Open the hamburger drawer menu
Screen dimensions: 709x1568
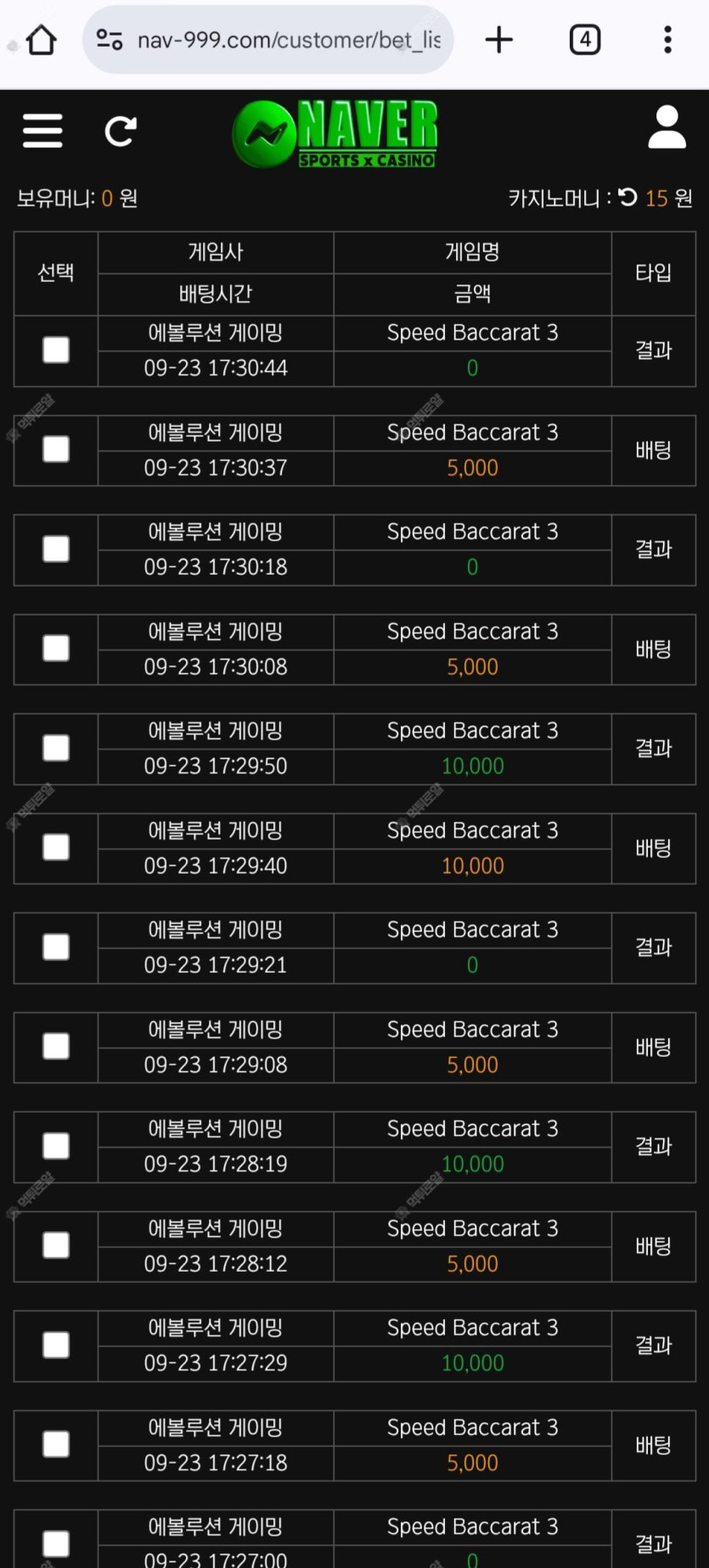pyautogui.click(x=42, y=131)
